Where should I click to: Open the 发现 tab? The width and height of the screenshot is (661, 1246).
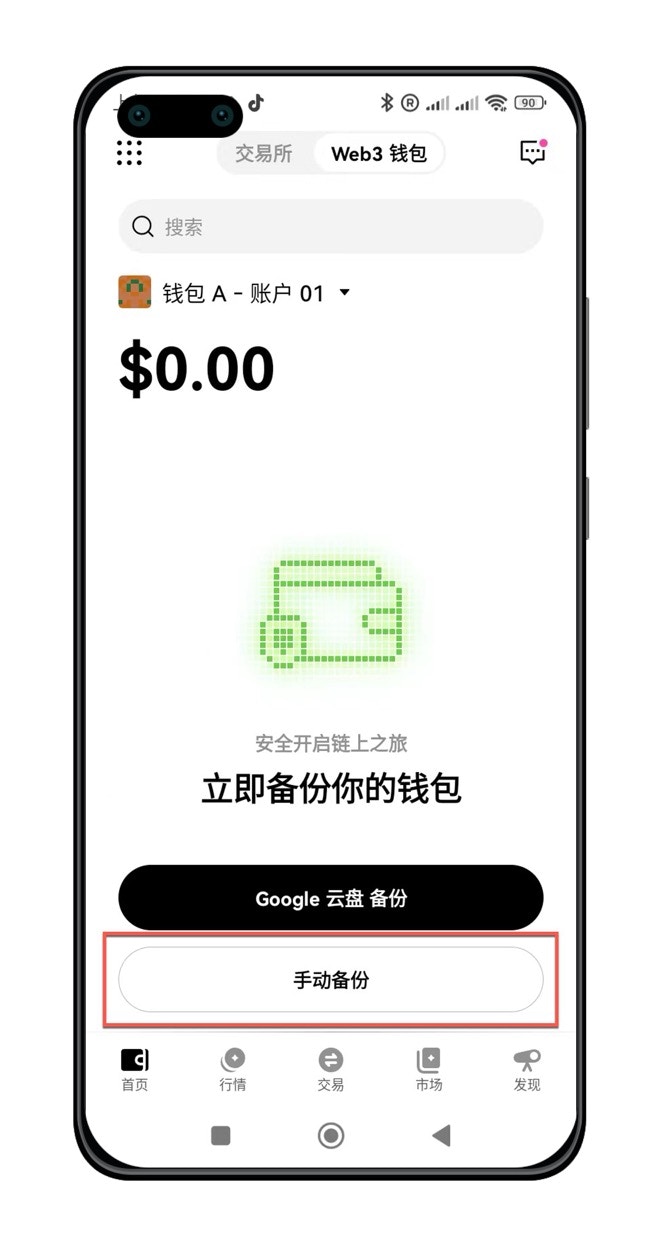(x=527, y=1069)
